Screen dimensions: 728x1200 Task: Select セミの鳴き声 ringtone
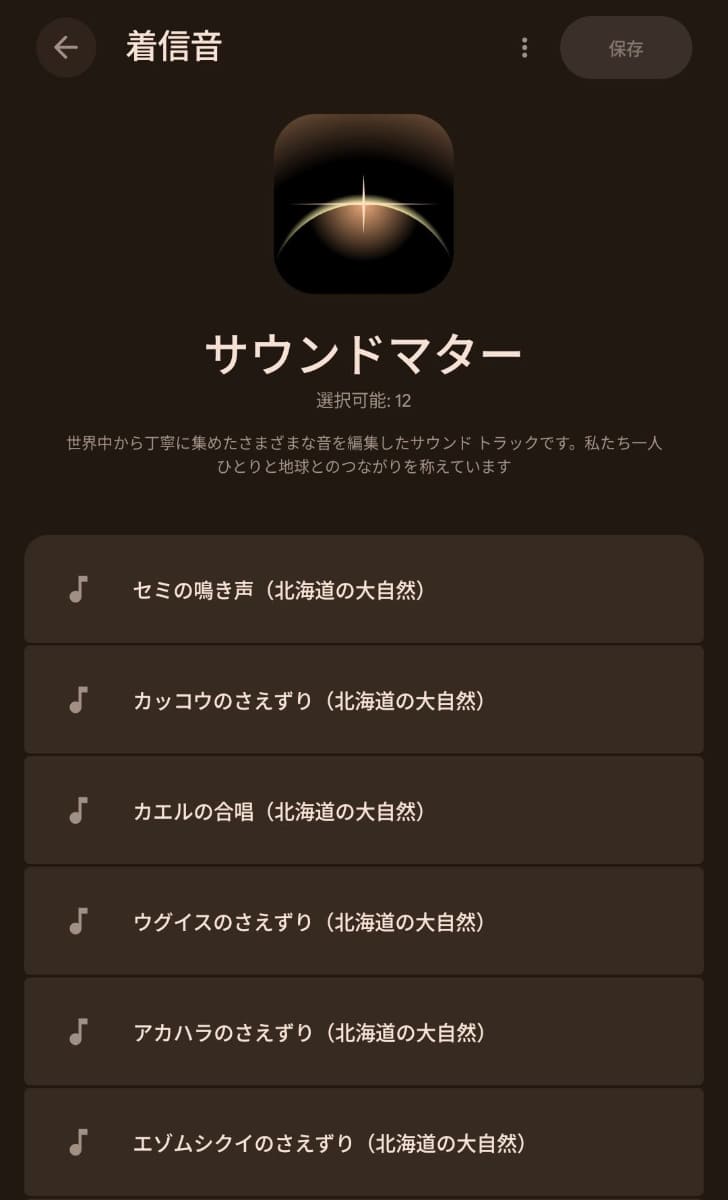pyautogui.click(x=364, y=590)
